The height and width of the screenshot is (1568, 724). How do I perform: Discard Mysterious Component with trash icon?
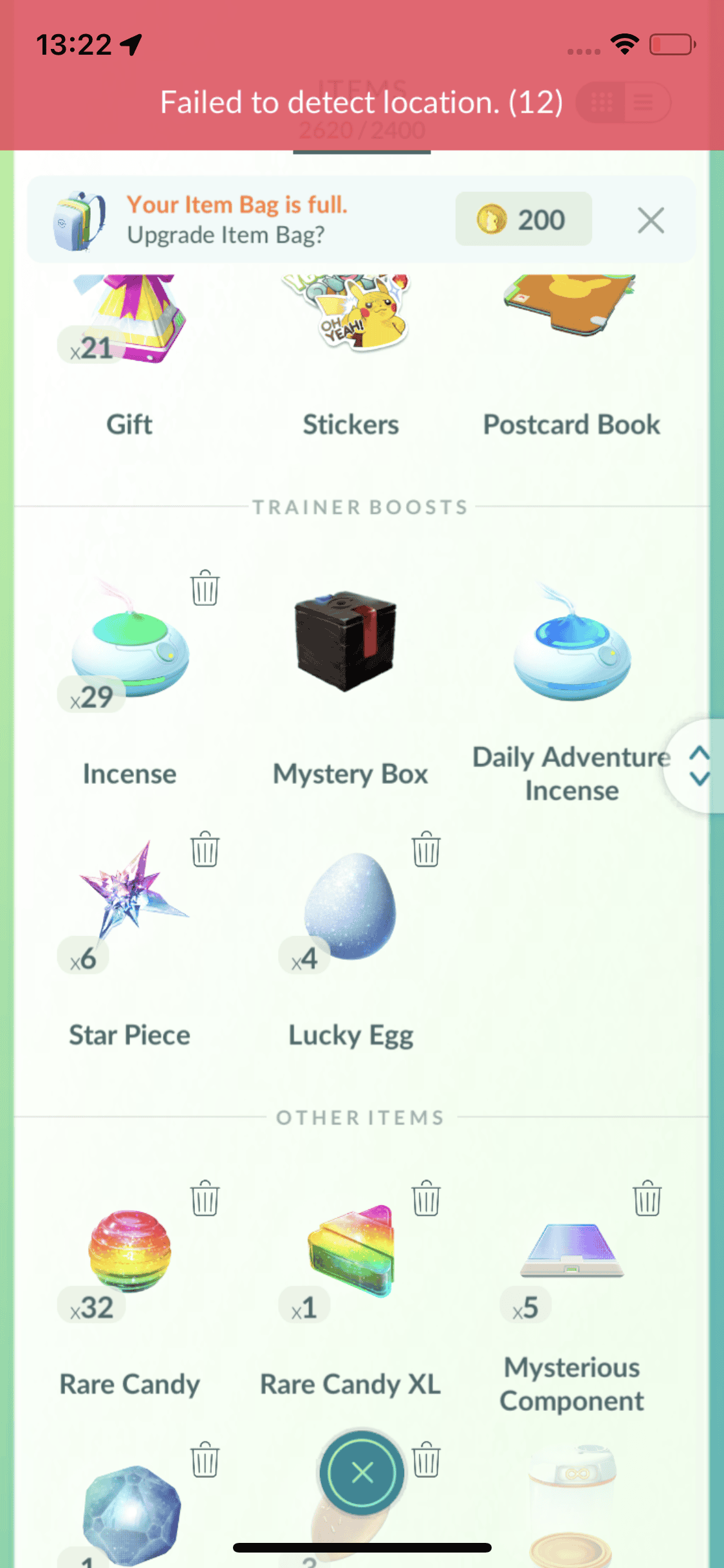pos(647,1198)
